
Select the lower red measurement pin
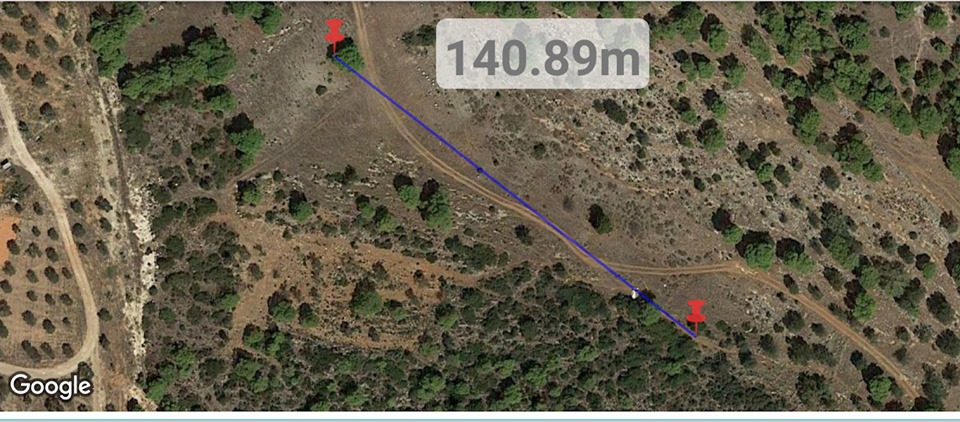[696, 313]
